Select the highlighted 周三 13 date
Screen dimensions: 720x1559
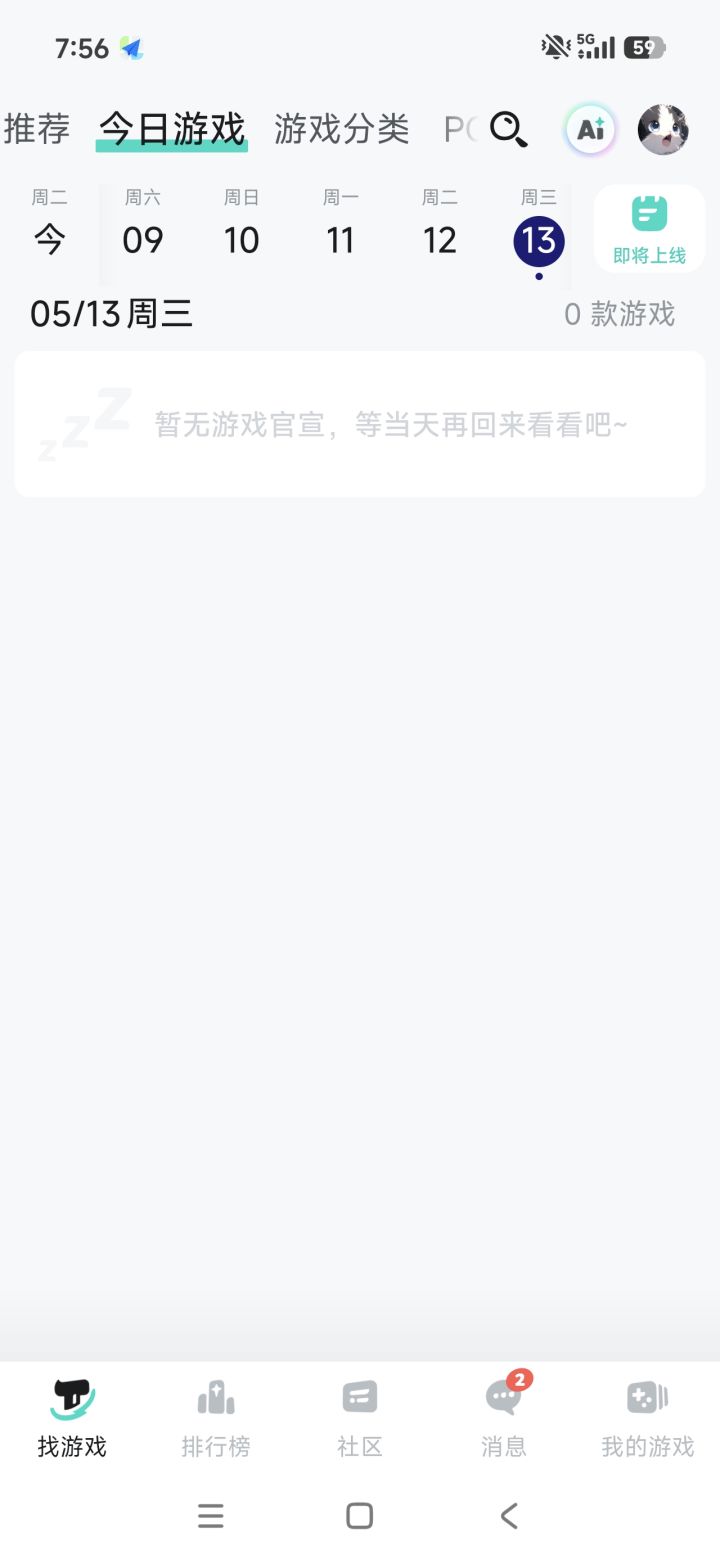coord(538,240)
